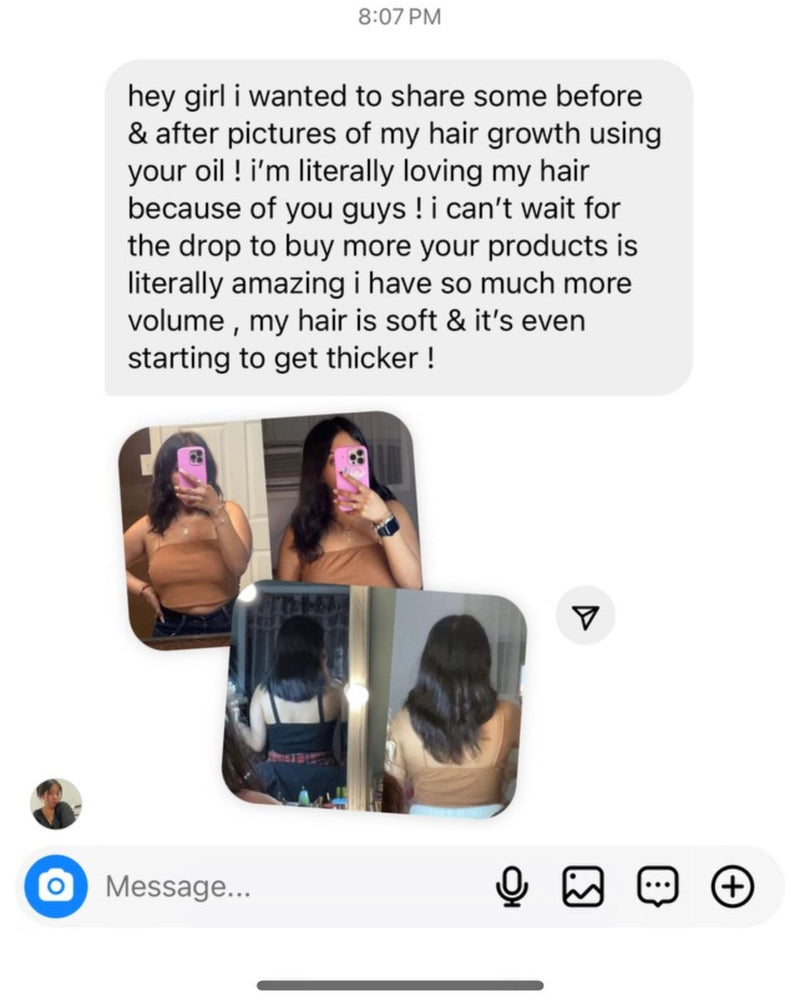Image resolution: width=800 pixels, height=1005 pixels.
Task: Open the sticker and GIF picker
Action: tap(657, 886)
